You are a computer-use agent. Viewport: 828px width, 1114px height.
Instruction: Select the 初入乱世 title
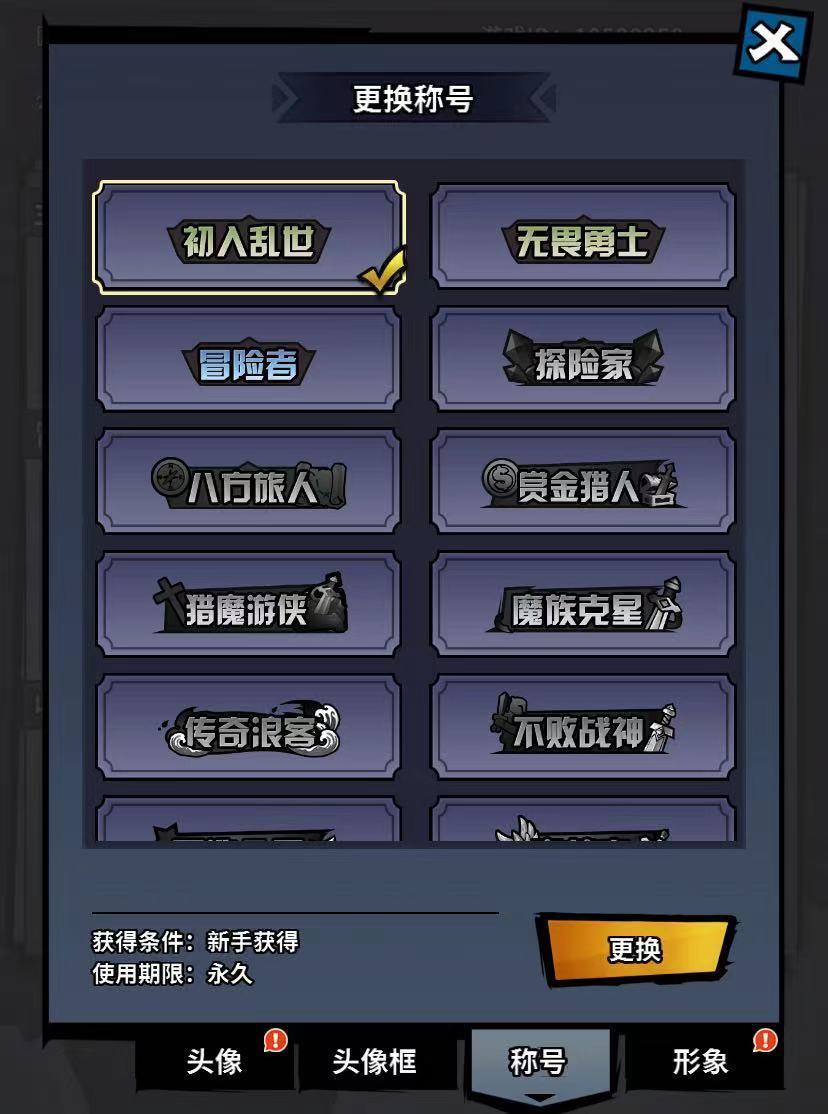pyautogui.click(x=249, y=237)
